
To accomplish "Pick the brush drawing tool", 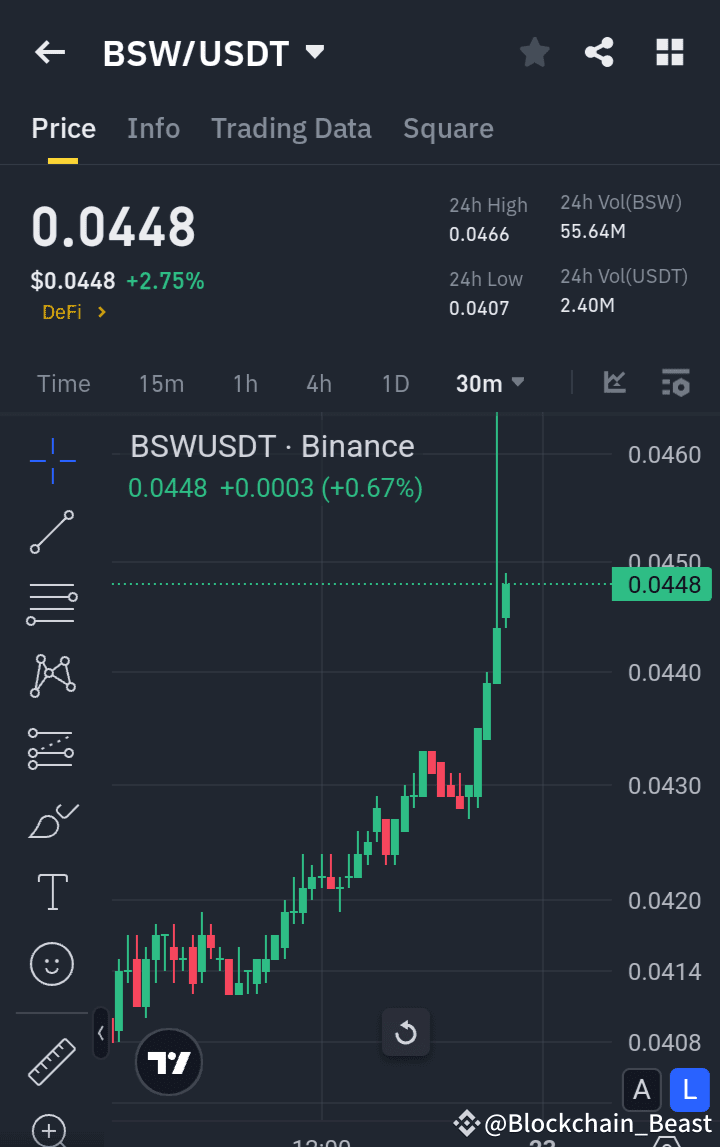I will pyautogui.click(x=52, y=818).
